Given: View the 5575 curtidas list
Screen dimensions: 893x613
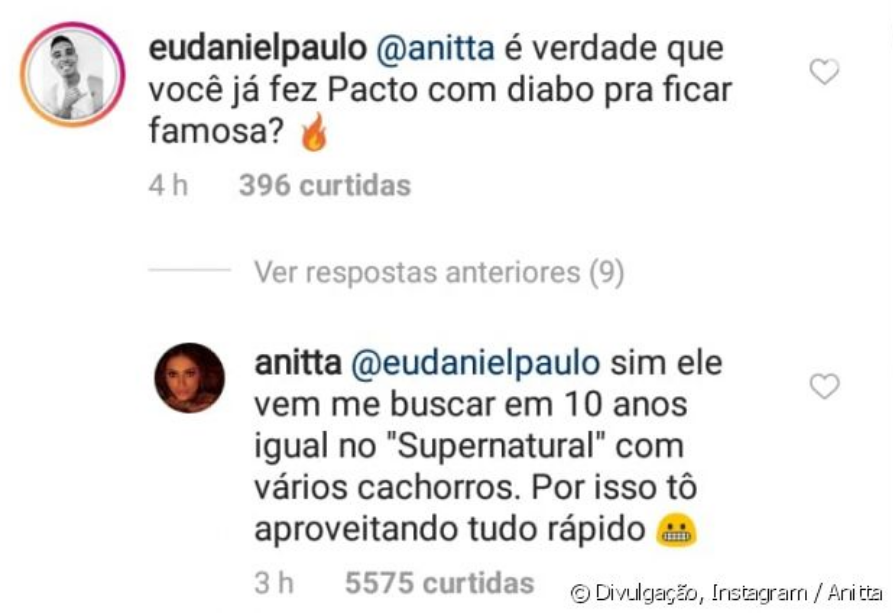Looking at the screenshot, I should coord(438,582).
